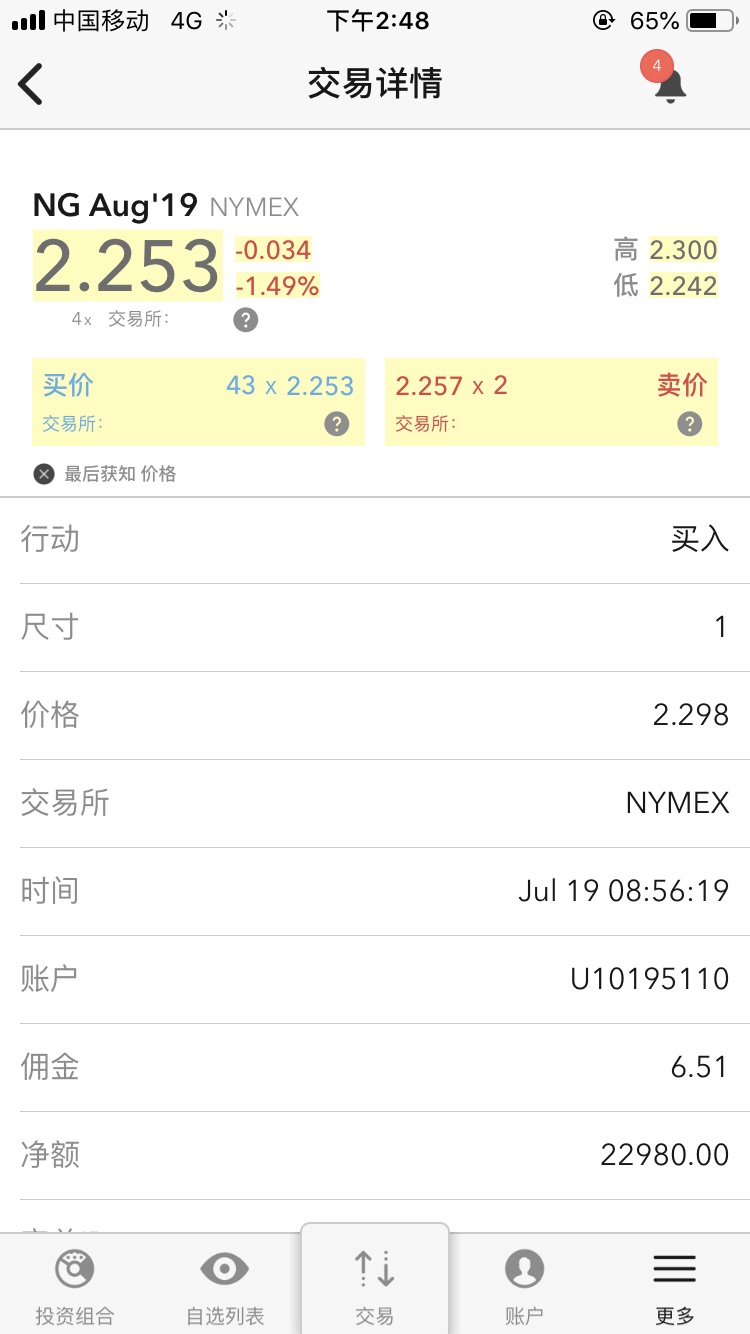This screenshot has height=1334, width=750.
Task: Go back using the top-left arrow
Action: tap(31, 84)
